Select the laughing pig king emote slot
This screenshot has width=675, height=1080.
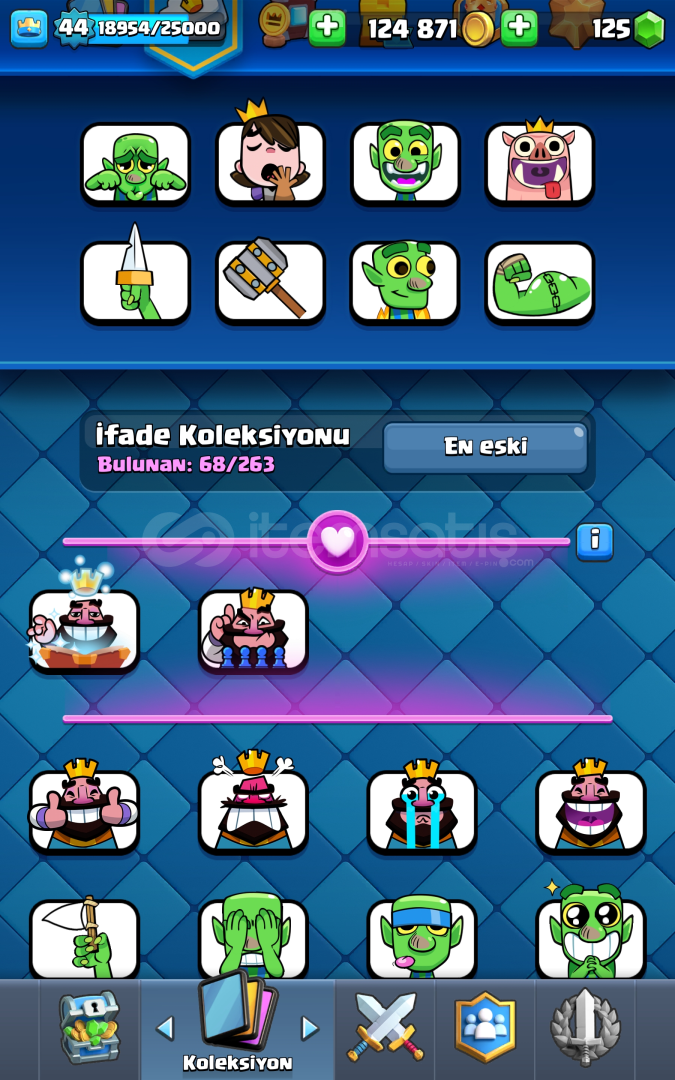pos(540,163)
